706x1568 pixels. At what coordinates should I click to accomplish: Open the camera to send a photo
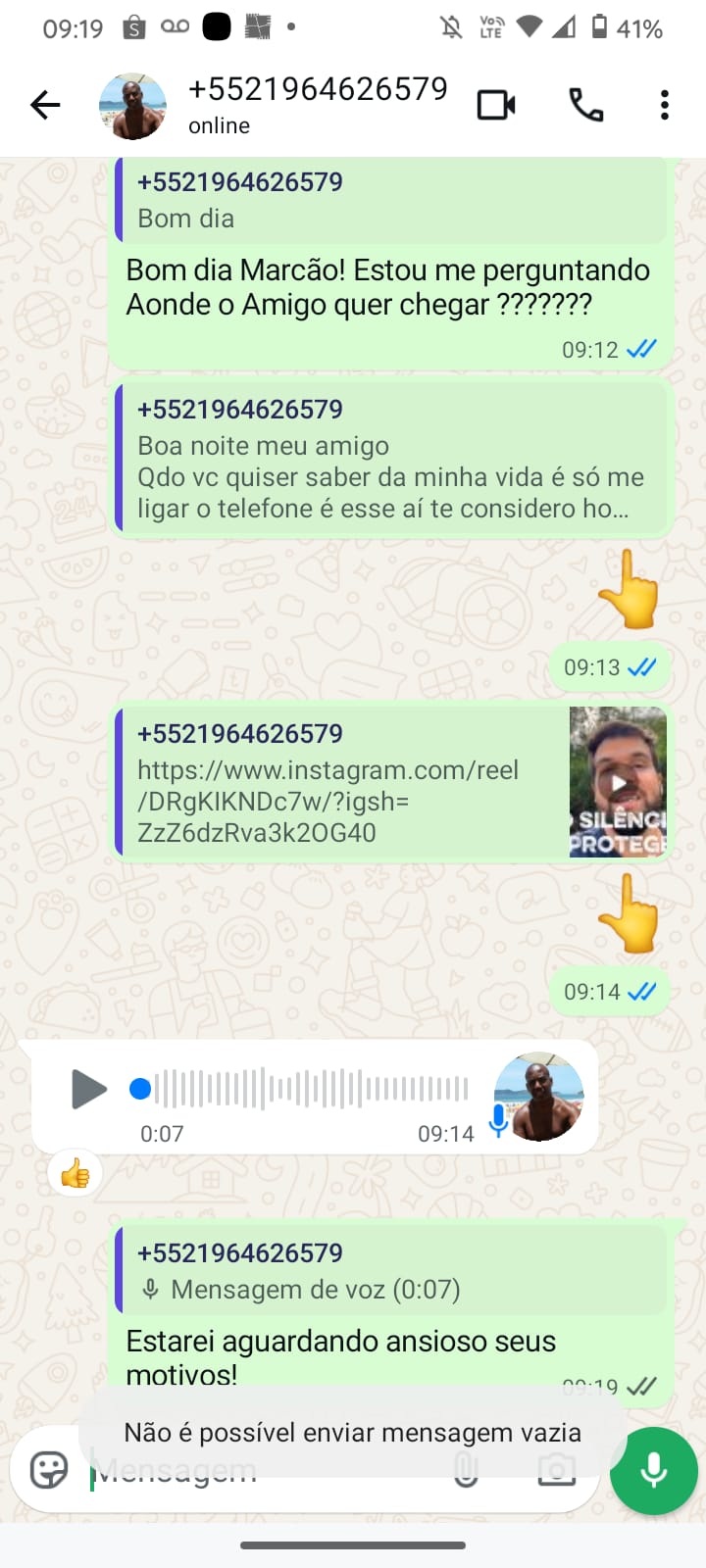coord(556,1470)
